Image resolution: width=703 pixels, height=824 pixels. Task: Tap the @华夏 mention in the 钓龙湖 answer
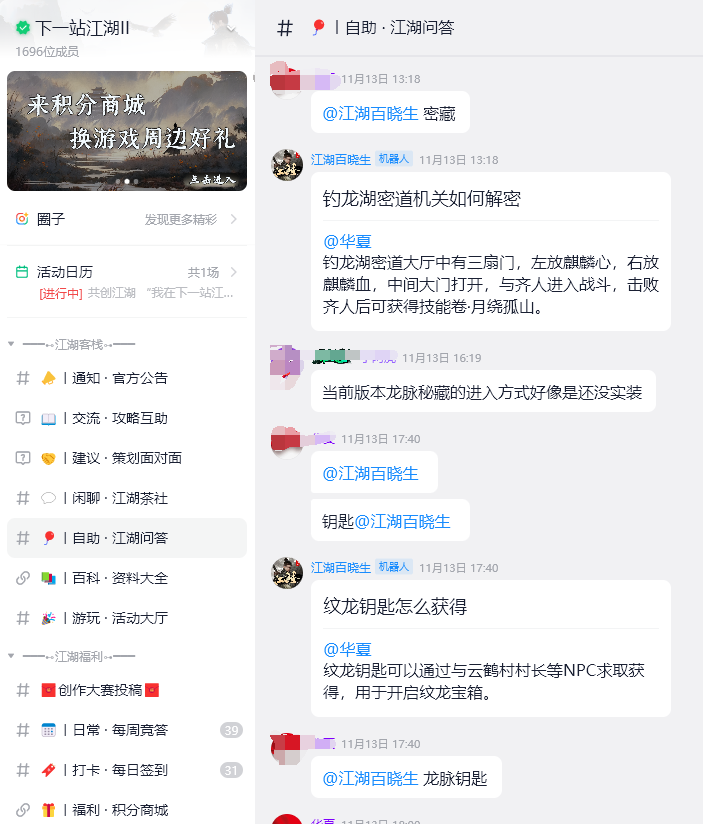tap(347, 241)
